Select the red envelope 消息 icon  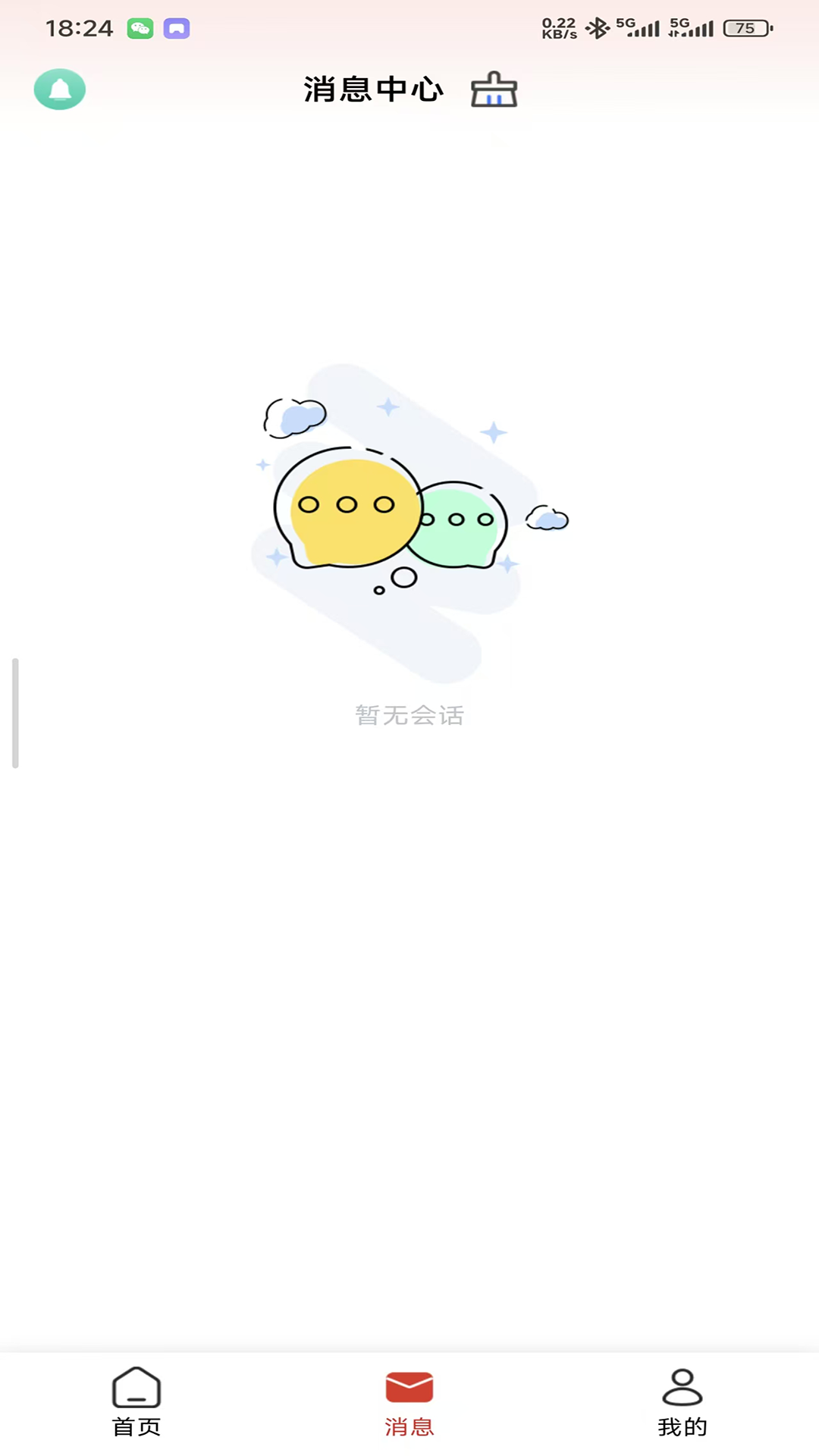(408, 1386)
